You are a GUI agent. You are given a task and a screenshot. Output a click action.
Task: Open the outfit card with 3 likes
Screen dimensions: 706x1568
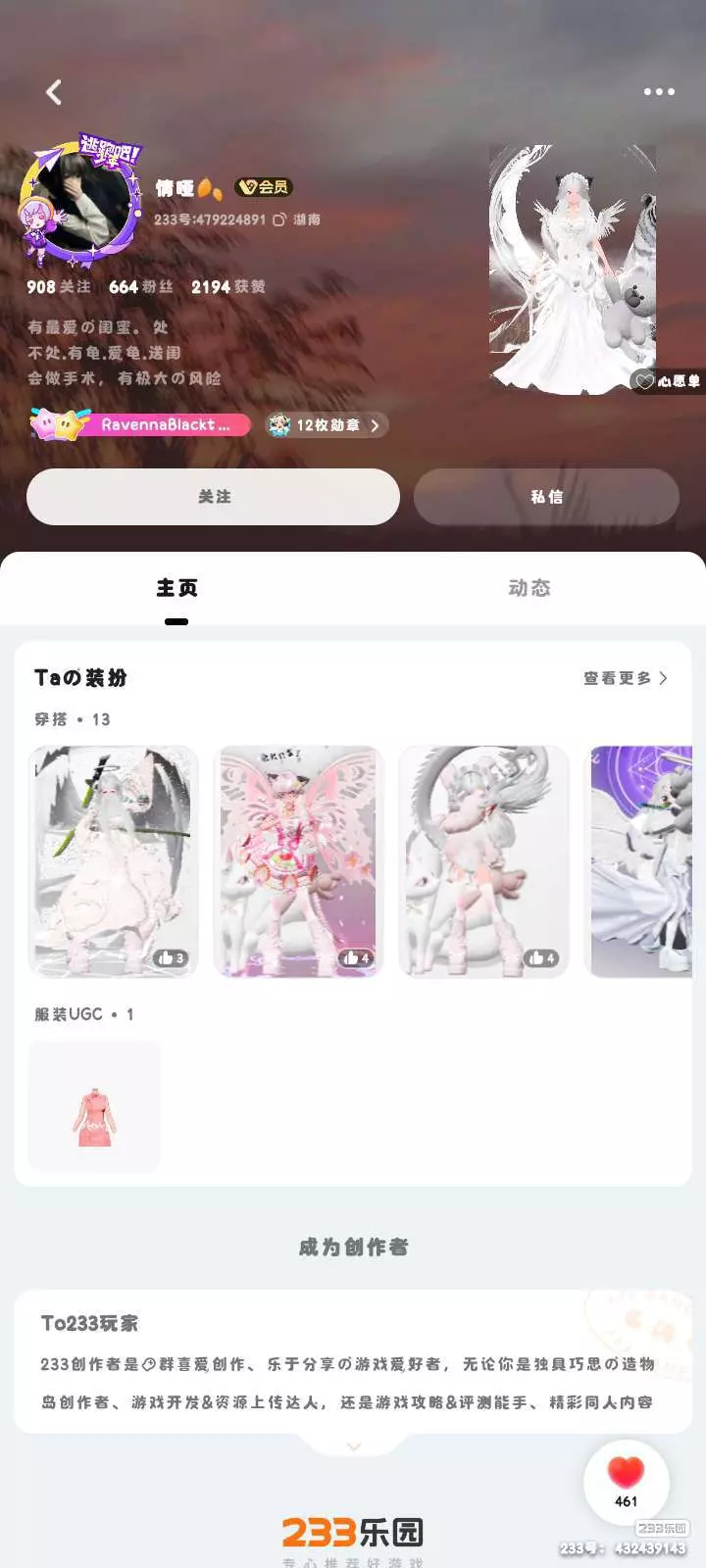(x=114, y=861)
